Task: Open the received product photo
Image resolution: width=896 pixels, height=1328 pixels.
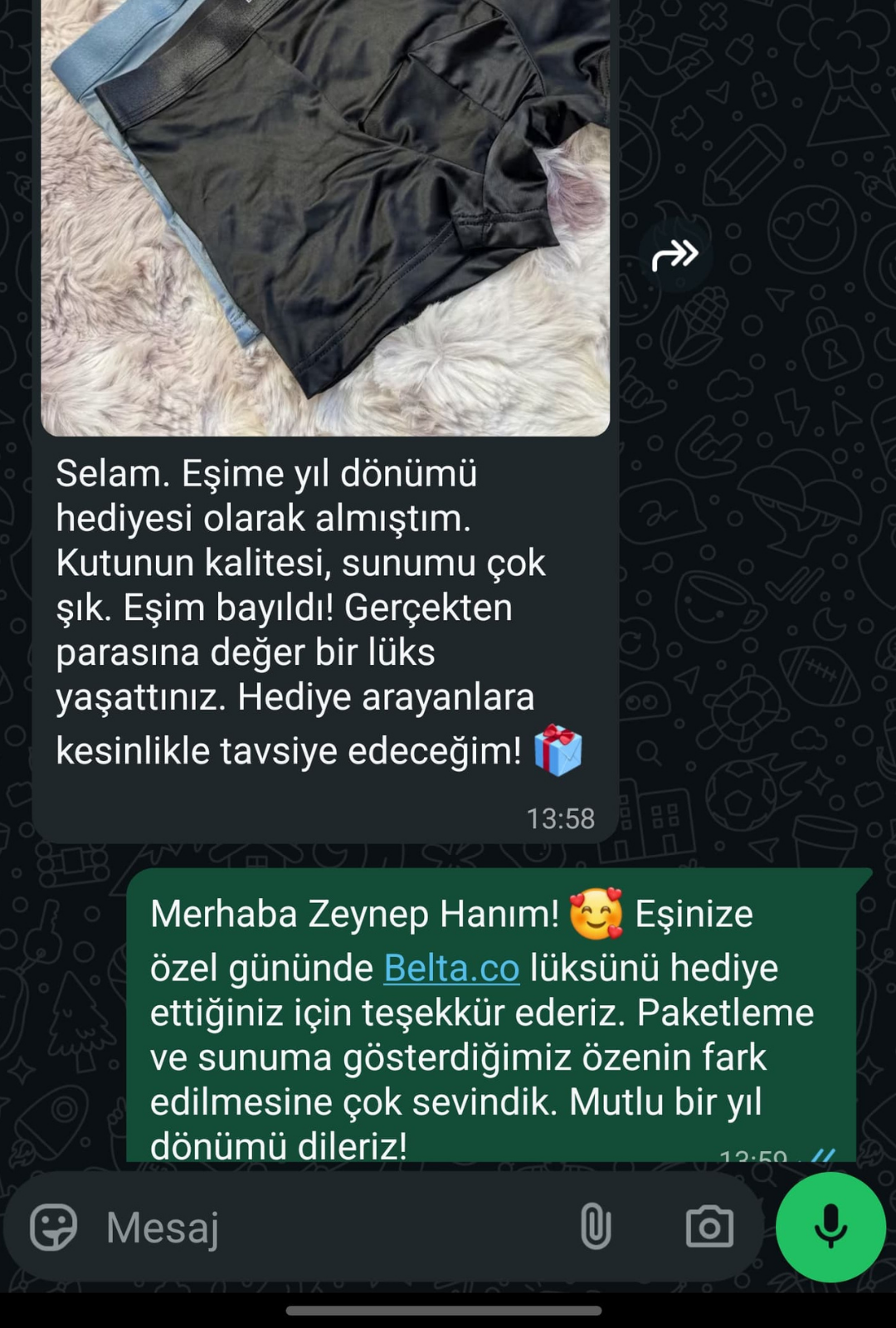Action: pyautogui.click(x=325, y=216)
